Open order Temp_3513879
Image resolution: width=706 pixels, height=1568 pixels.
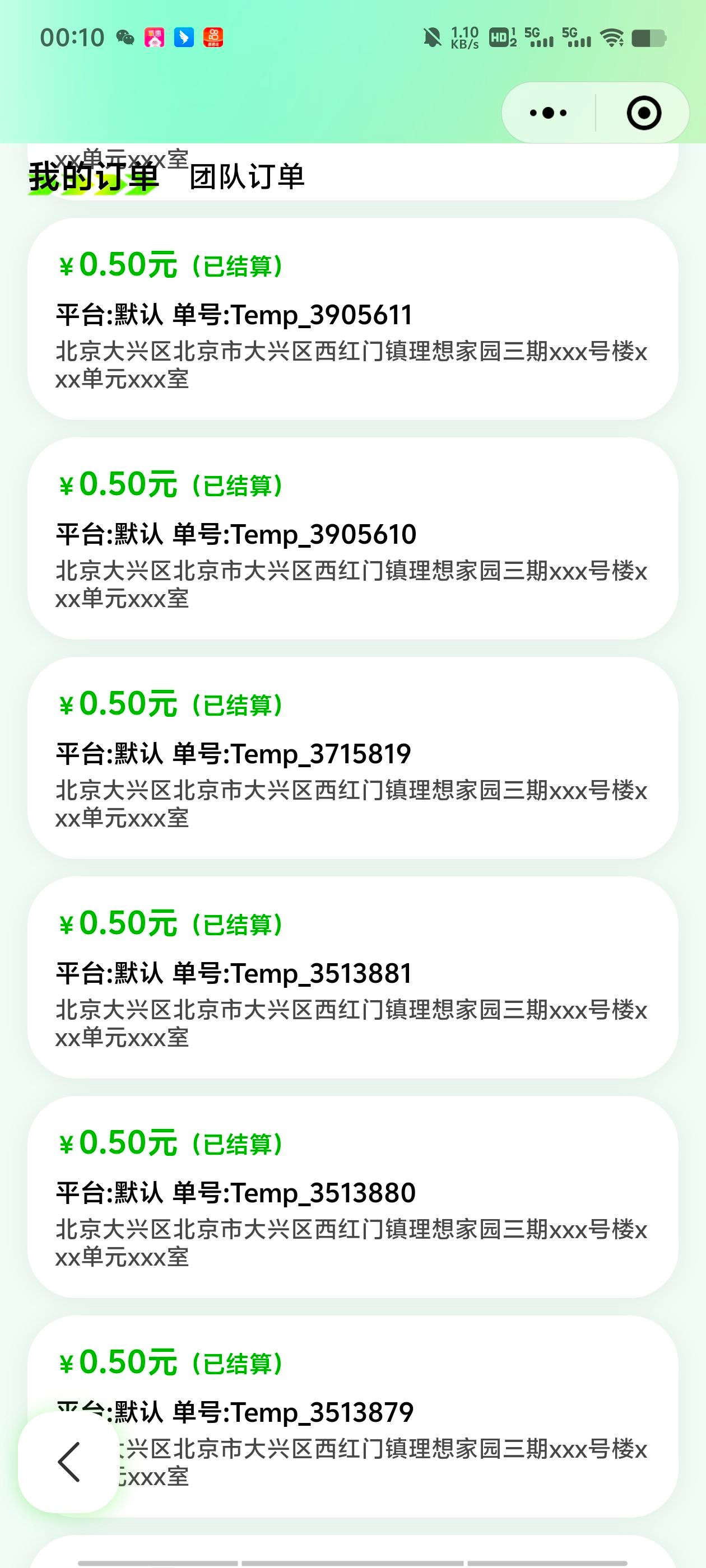tap(378, 1412)
